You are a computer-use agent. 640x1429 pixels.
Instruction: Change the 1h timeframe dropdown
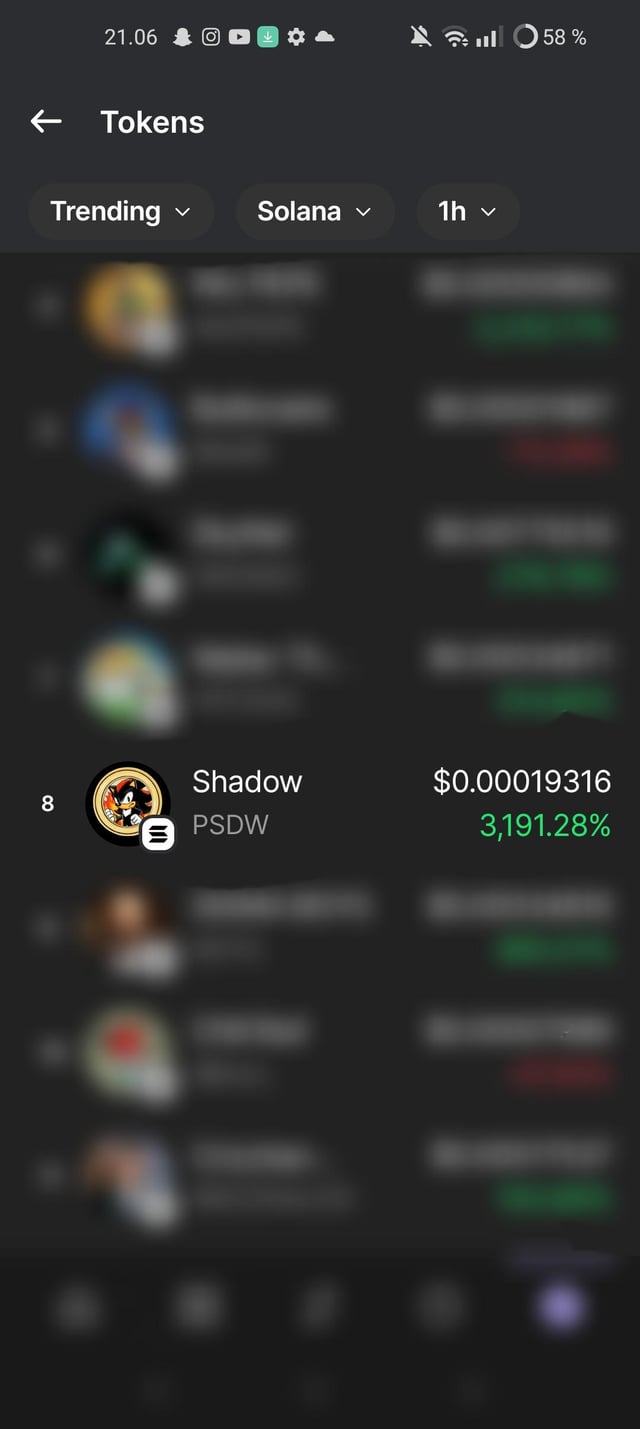[x=467, y=211]
